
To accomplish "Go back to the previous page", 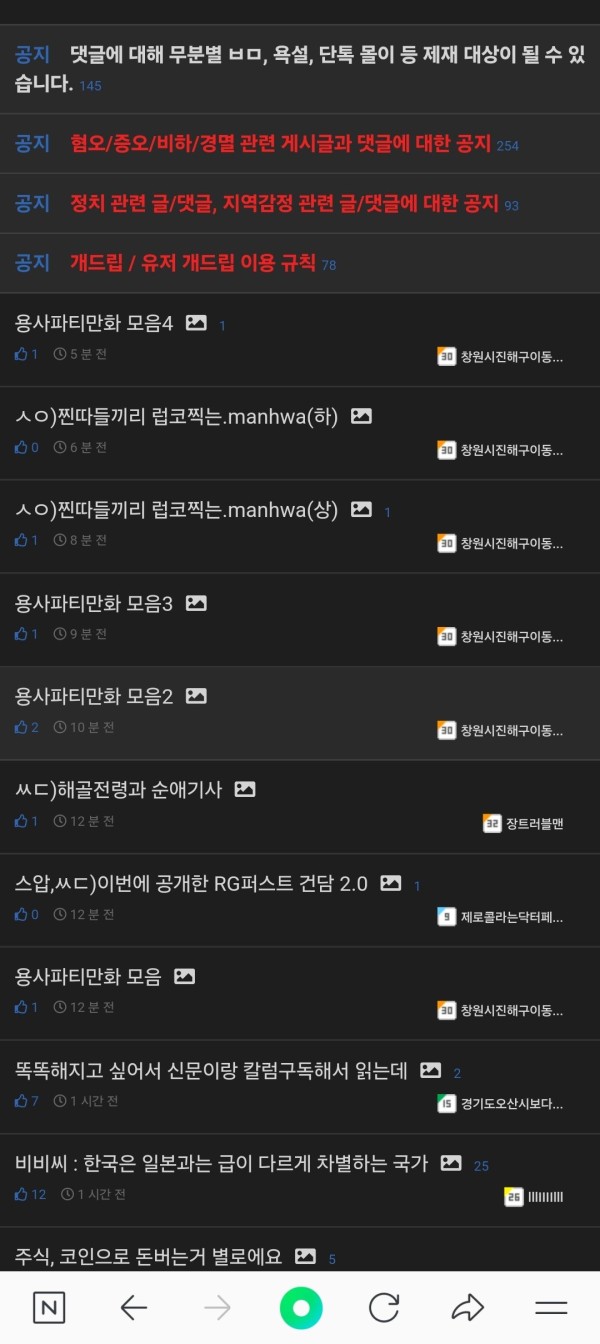I will tap(134, 1307).
